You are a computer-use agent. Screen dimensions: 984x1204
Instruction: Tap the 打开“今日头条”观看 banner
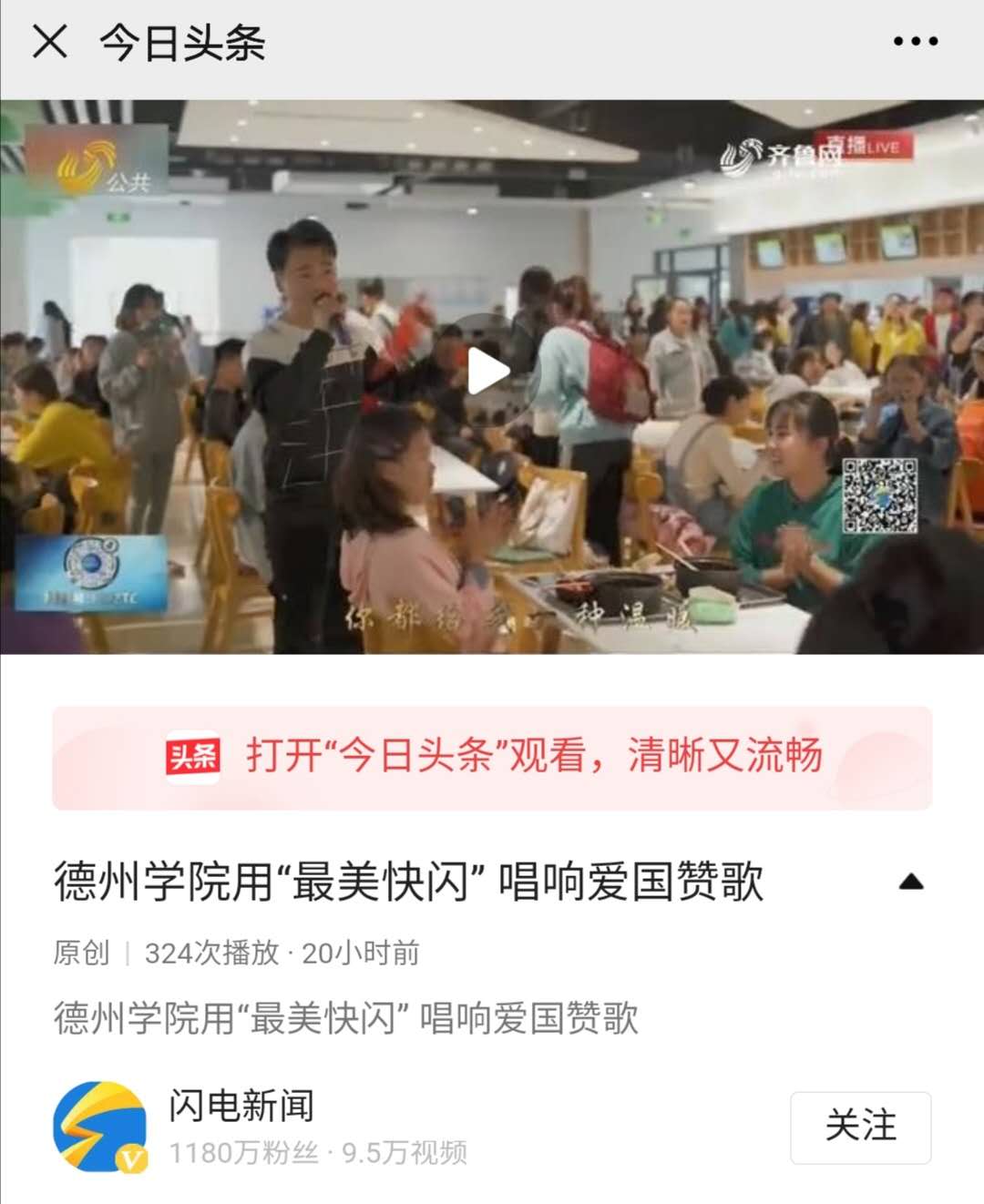[x=492, y=757]
